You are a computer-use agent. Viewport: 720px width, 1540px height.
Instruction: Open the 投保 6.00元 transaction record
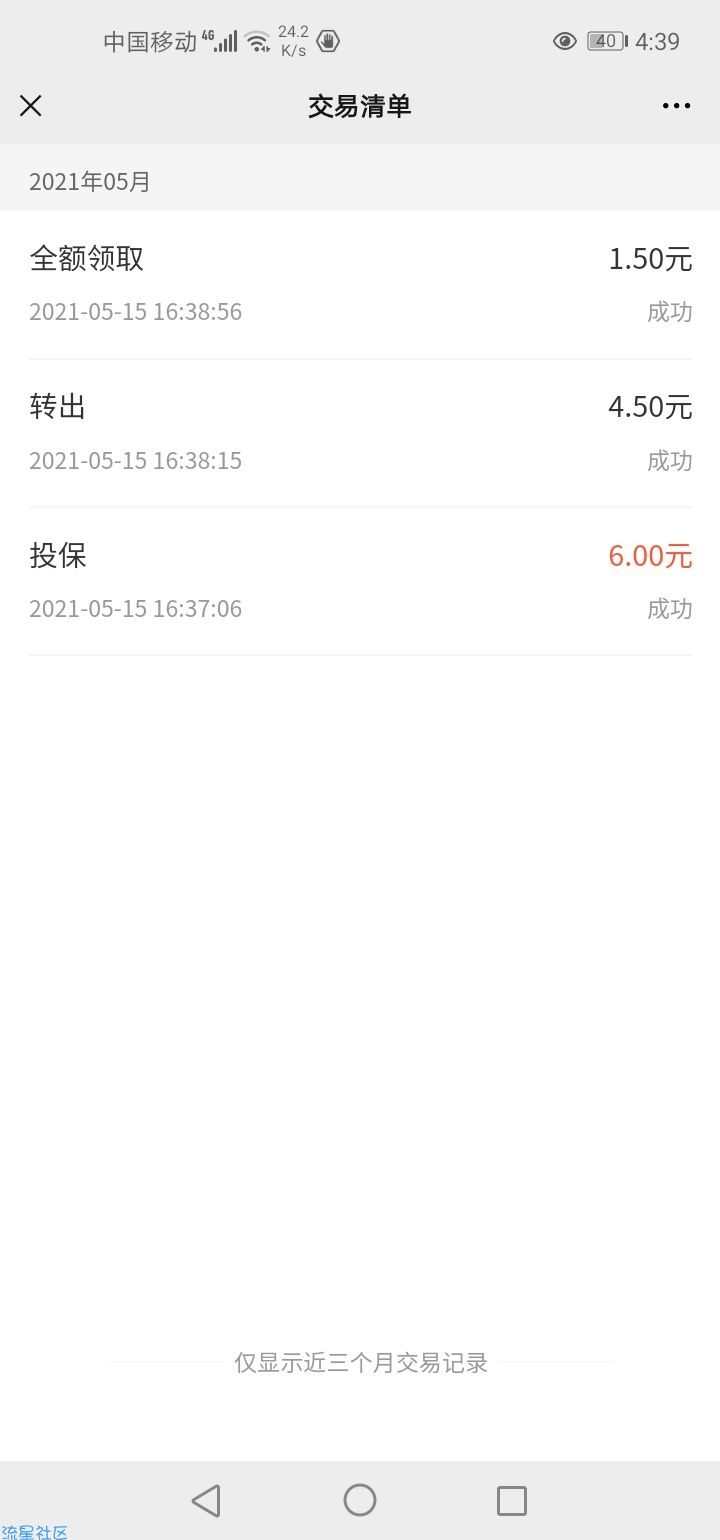click(360, 581)
